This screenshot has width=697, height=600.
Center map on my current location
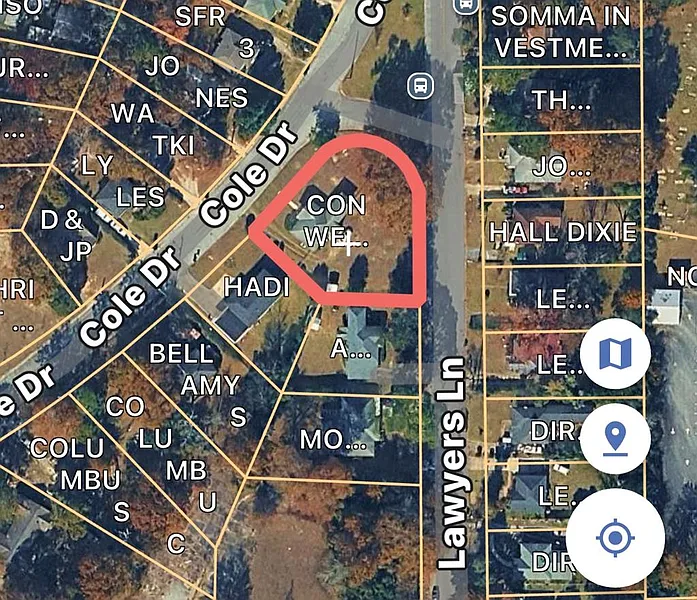[614, 538]
